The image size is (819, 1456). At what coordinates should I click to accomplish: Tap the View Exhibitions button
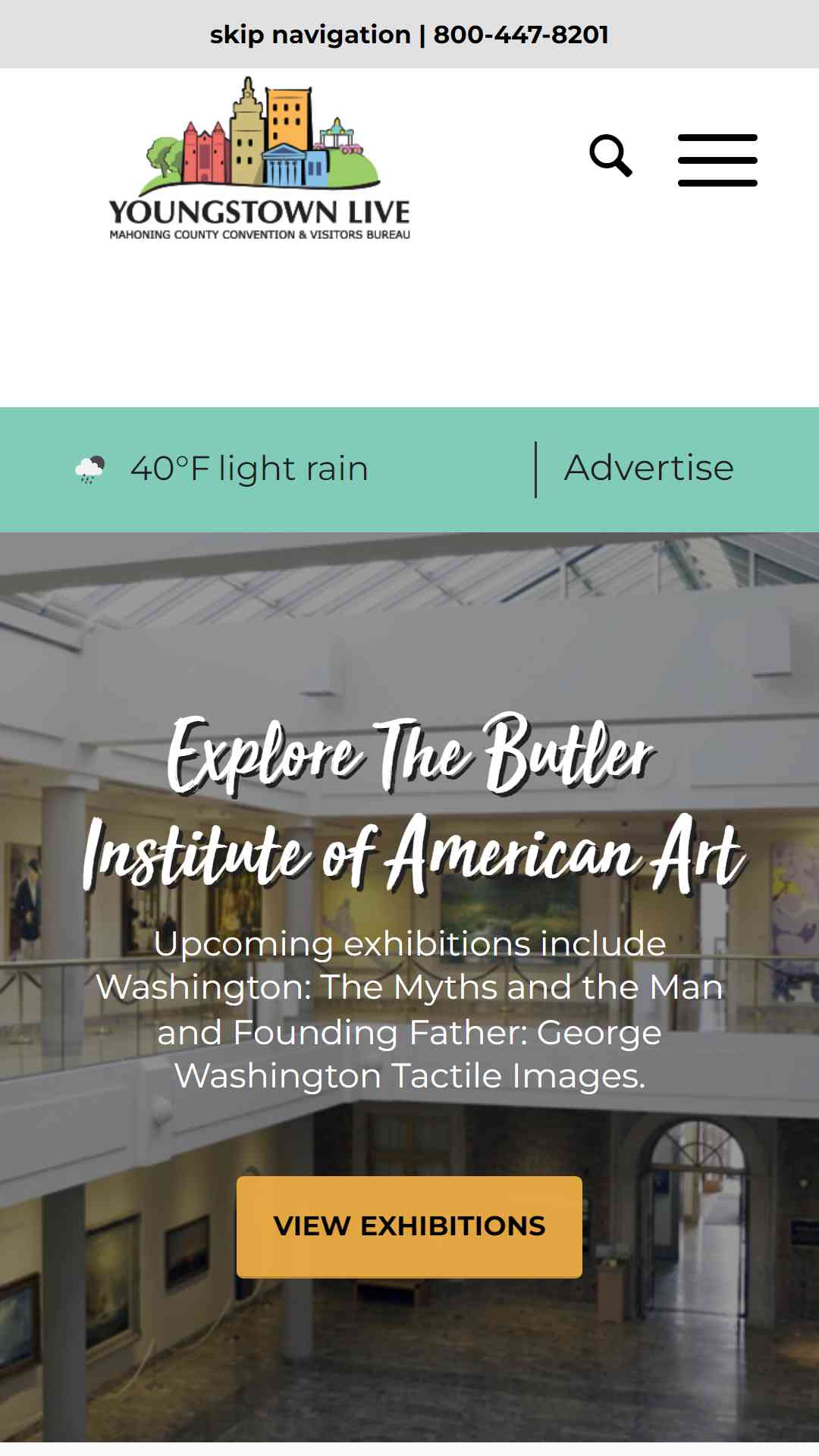coord(409,1226)
